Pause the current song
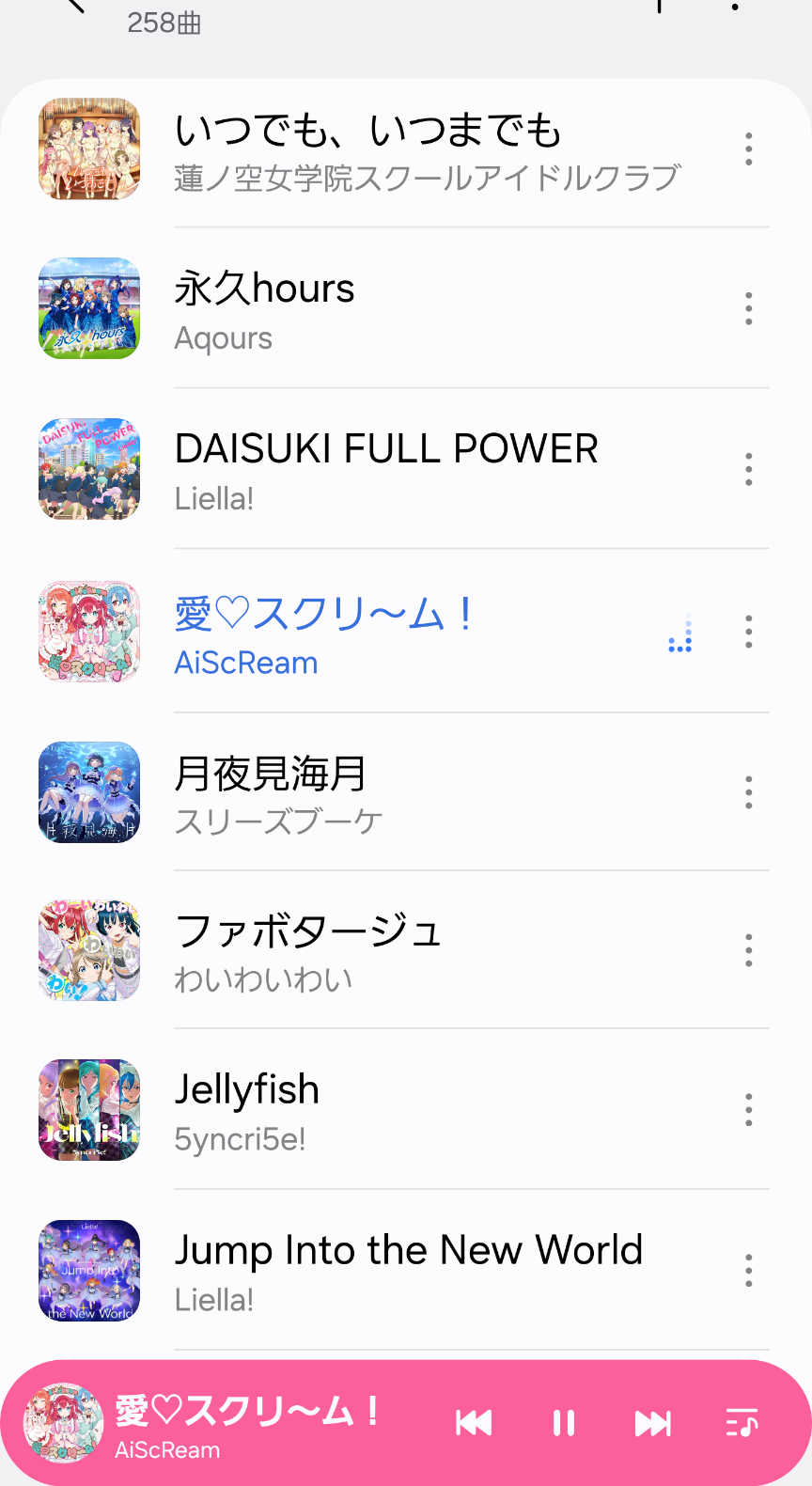The width and height of the screenshot is (812, 1486). click(564, 1423)
